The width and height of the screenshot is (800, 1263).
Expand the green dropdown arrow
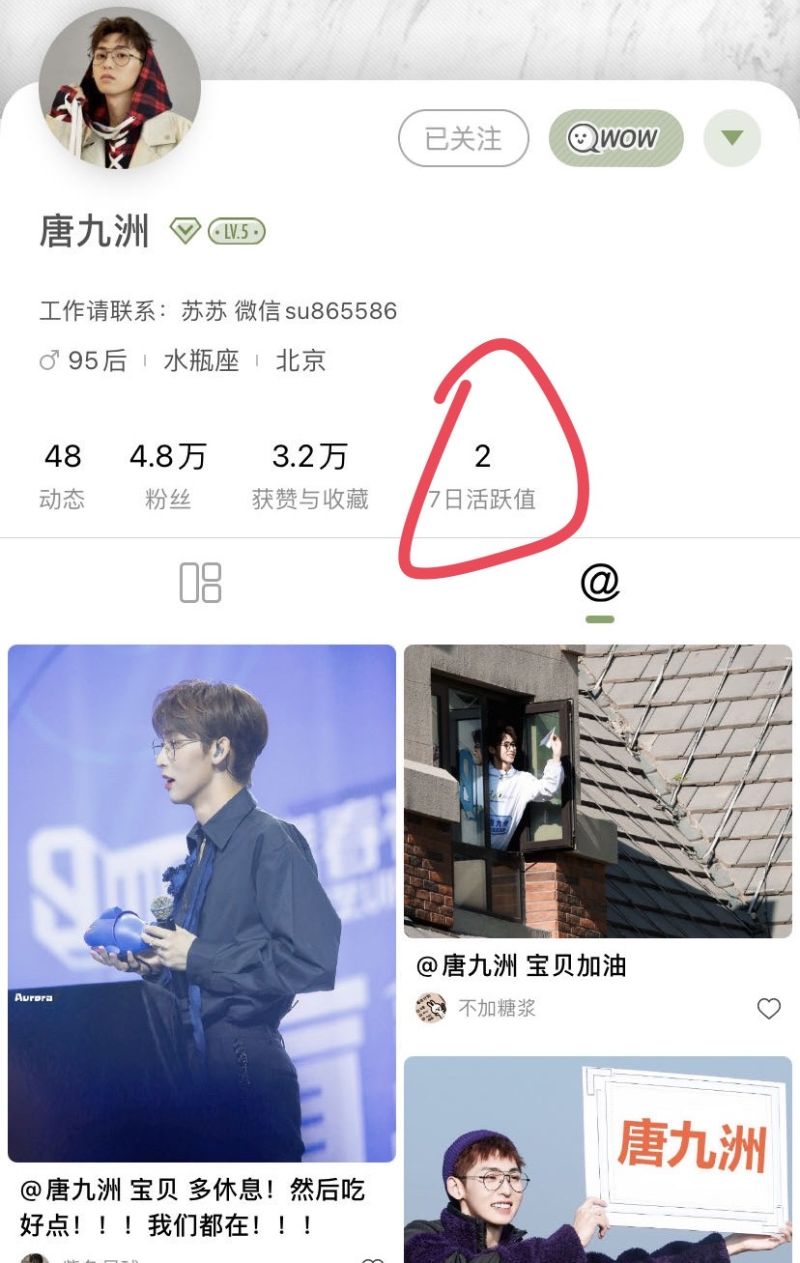point(732,138)
